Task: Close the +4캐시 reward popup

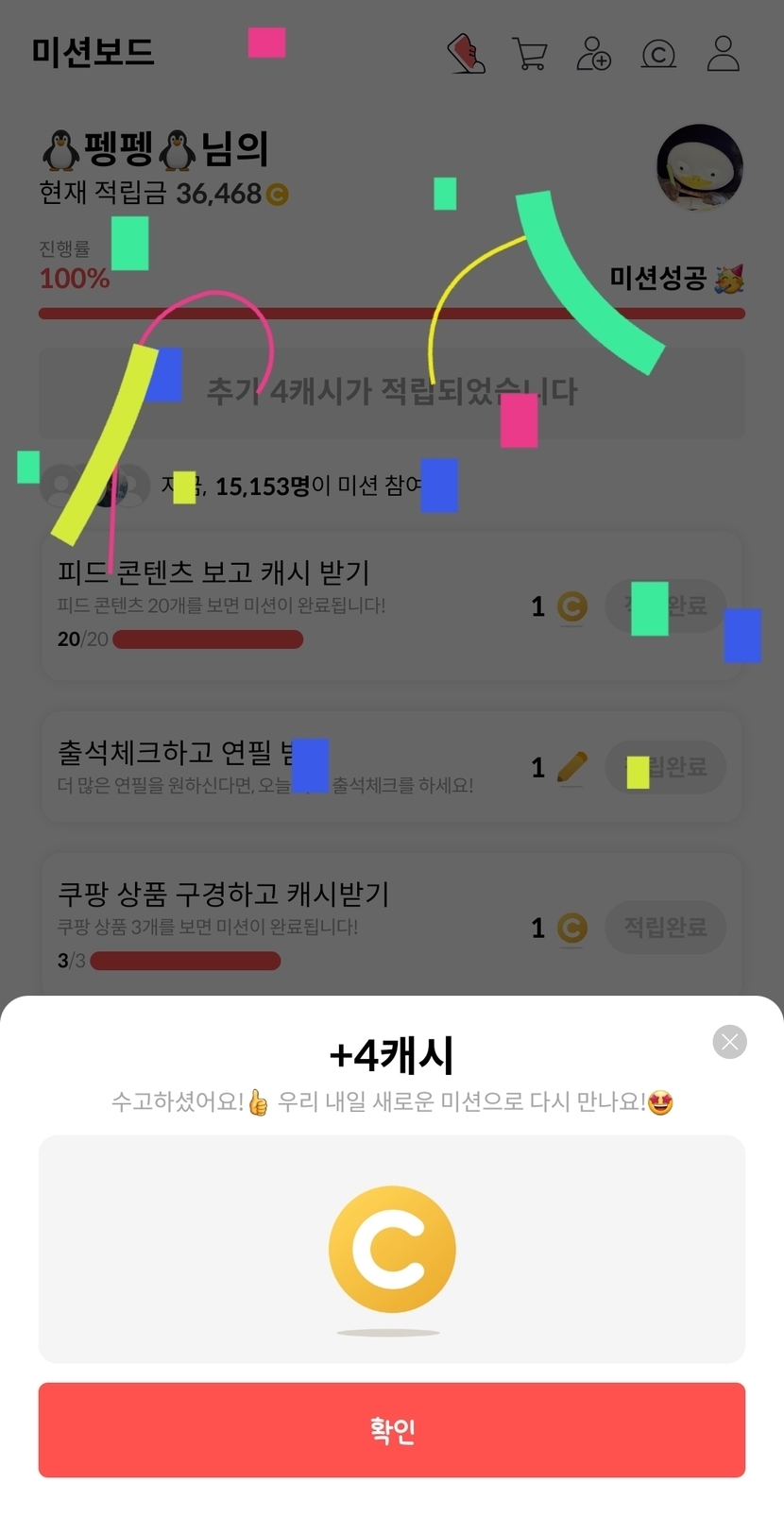Action: pyautogui.click(x=729, y=1041)
